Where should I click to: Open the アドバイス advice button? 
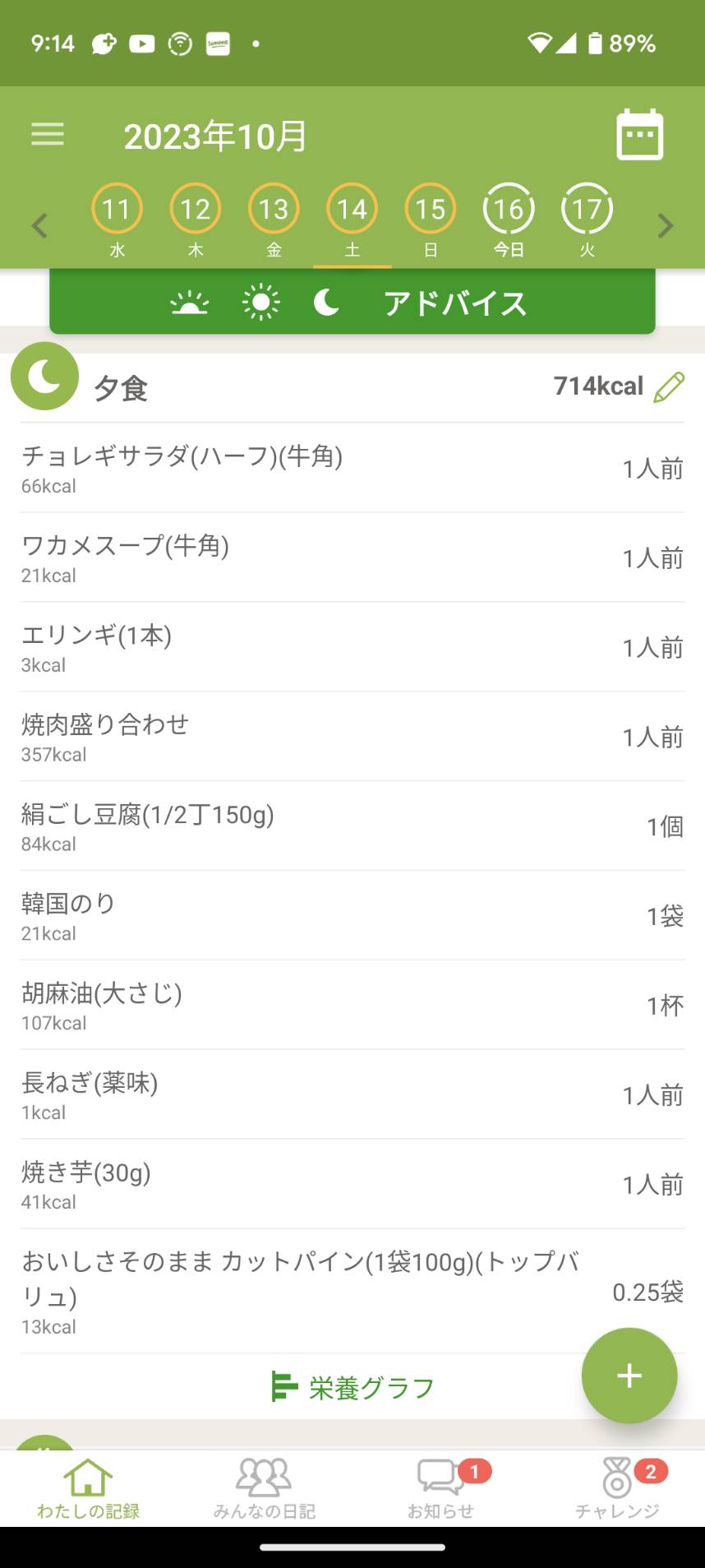352,303
